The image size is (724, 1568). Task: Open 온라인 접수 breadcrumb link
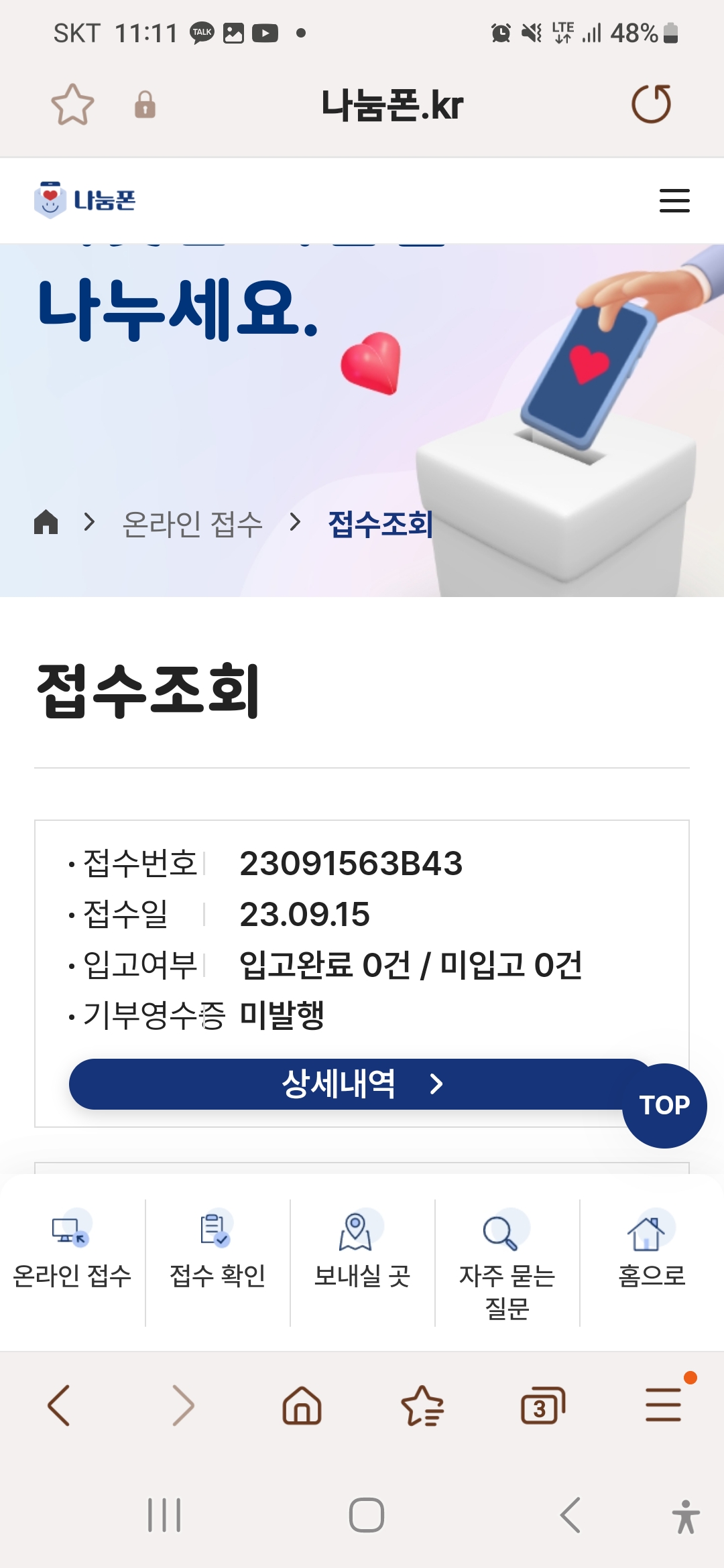(x=192, y=523)
